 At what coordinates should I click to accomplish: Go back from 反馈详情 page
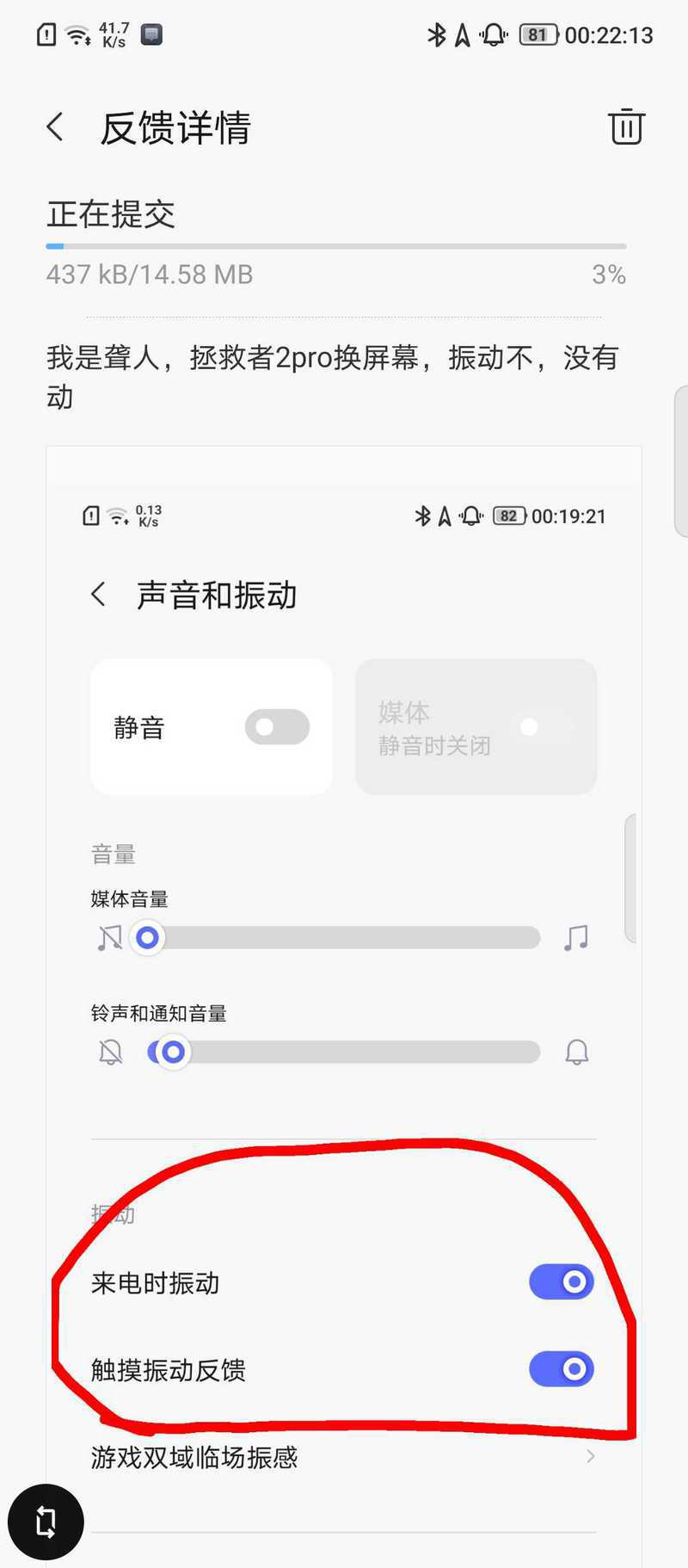55,127
